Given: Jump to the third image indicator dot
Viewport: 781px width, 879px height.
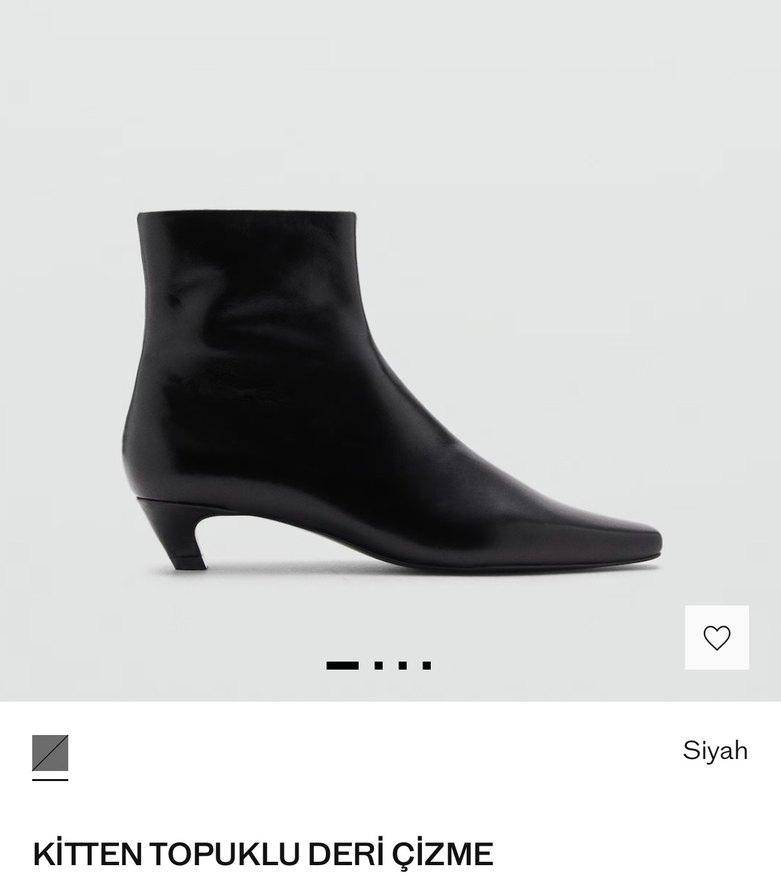Looking at the screenshot, I should (403, 662).
